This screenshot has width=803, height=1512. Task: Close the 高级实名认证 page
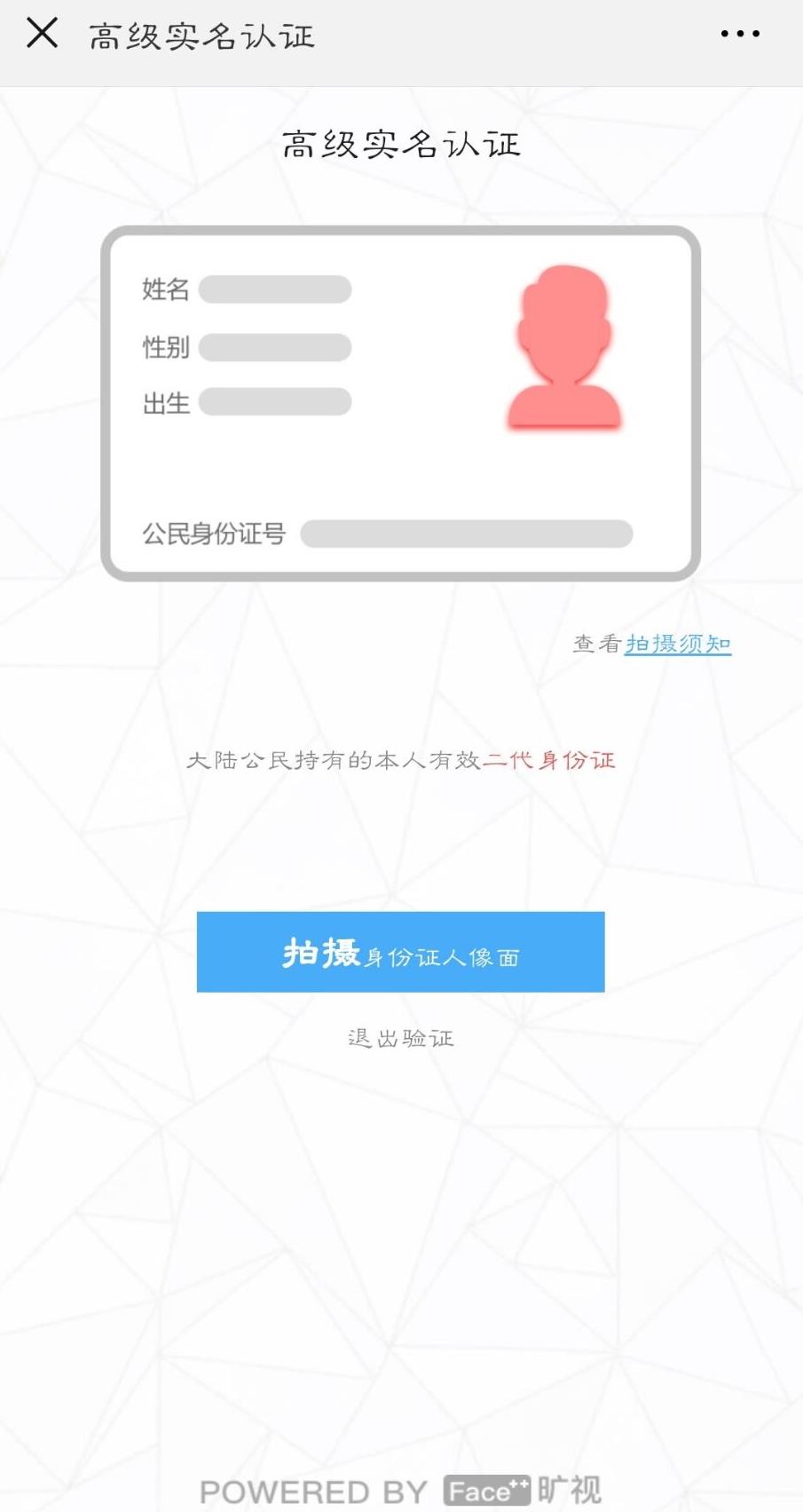tap(42, 34)
